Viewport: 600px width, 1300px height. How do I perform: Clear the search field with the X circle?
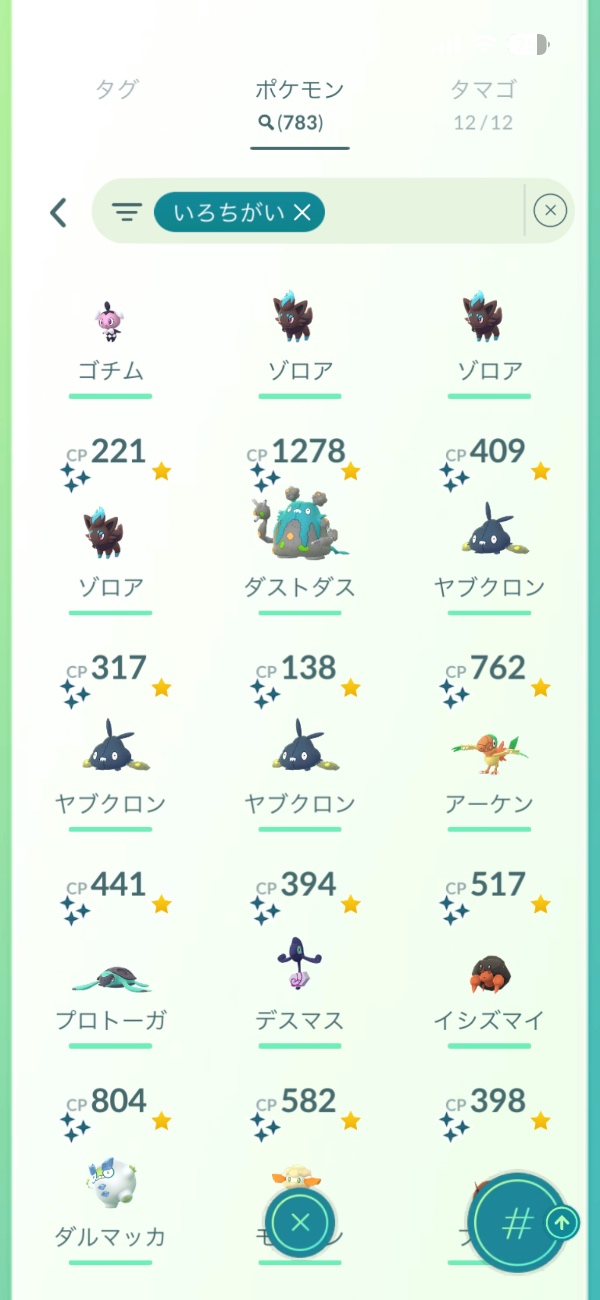[550, 211]
